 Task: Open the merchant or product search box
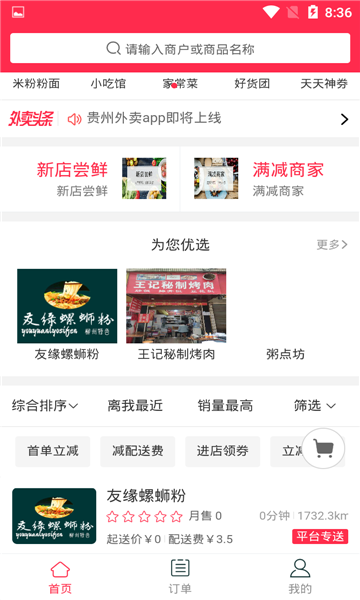tap(180, 48)
